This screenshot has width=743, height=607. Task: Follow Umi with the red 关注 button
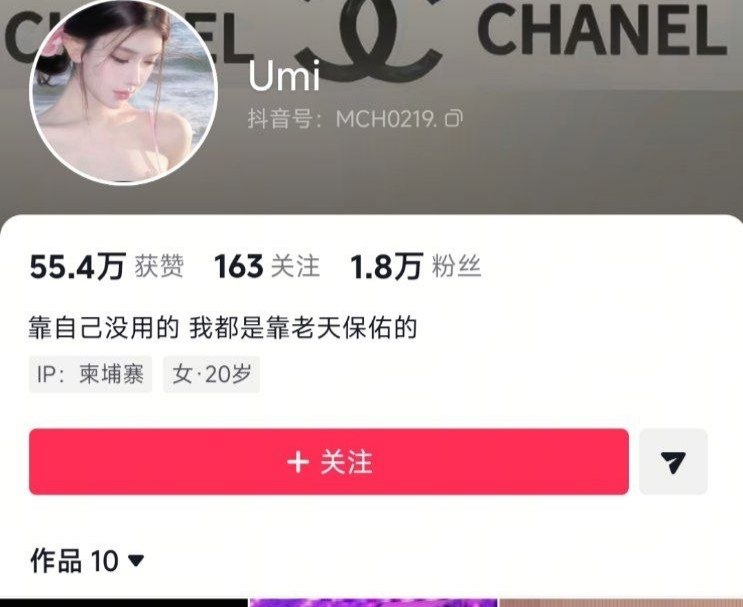pyautogui.click(x=328, y=461)
